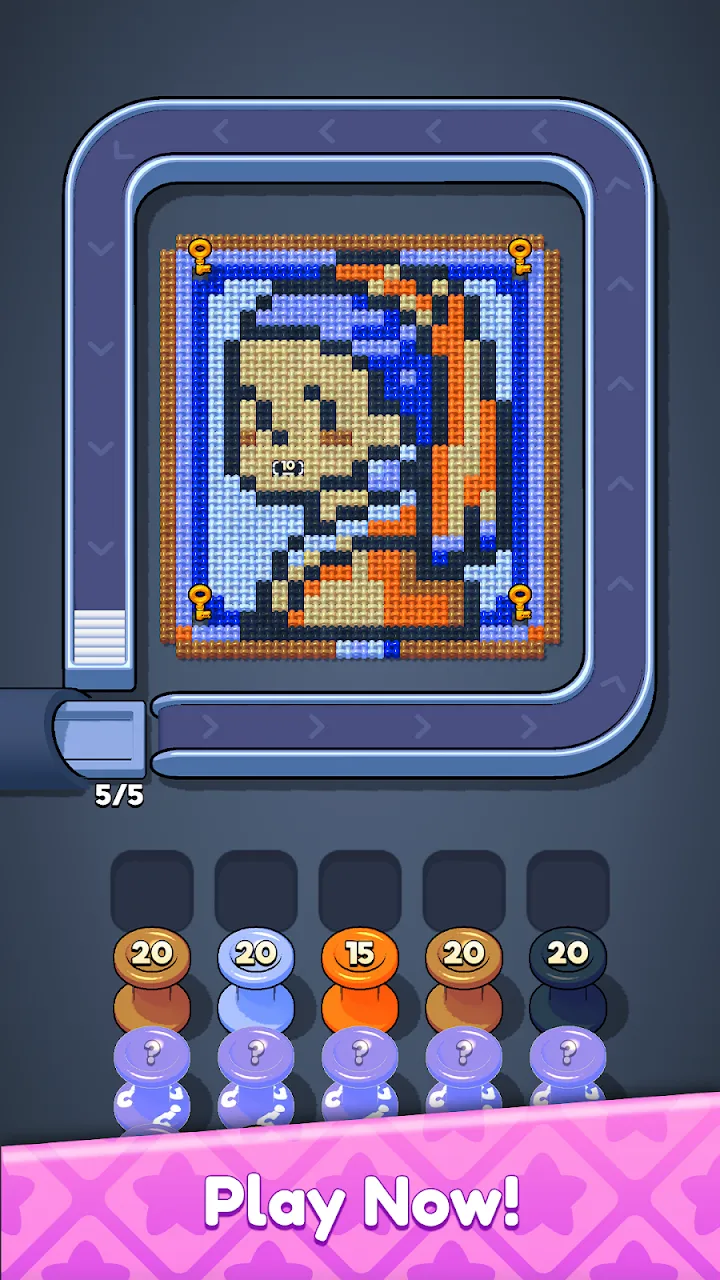Choose the black spool labeled 20
This screenshot has width=720, height=1280.
[567, 980]
